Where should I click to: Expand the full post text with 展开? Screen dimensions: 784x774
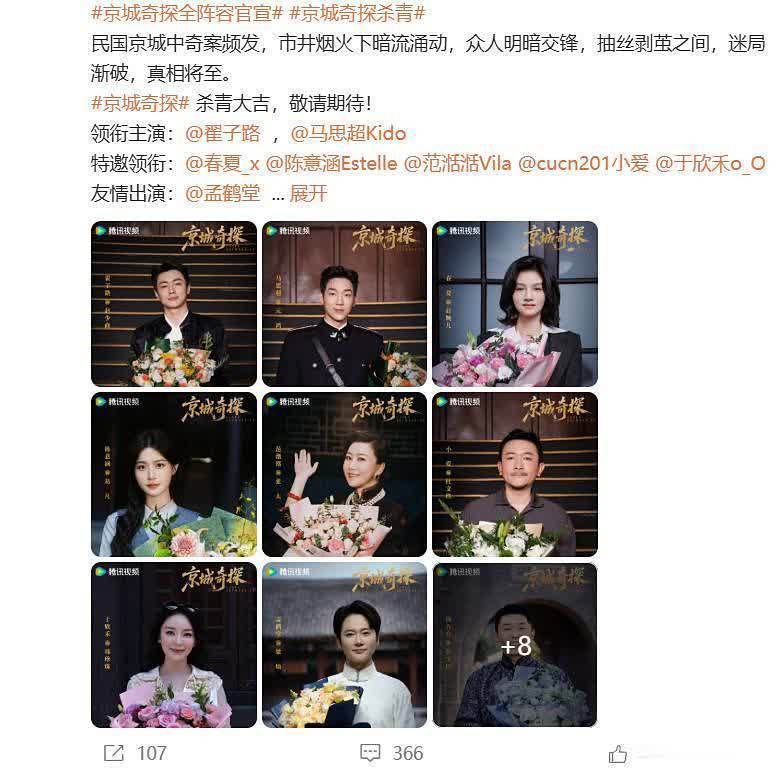308,193
